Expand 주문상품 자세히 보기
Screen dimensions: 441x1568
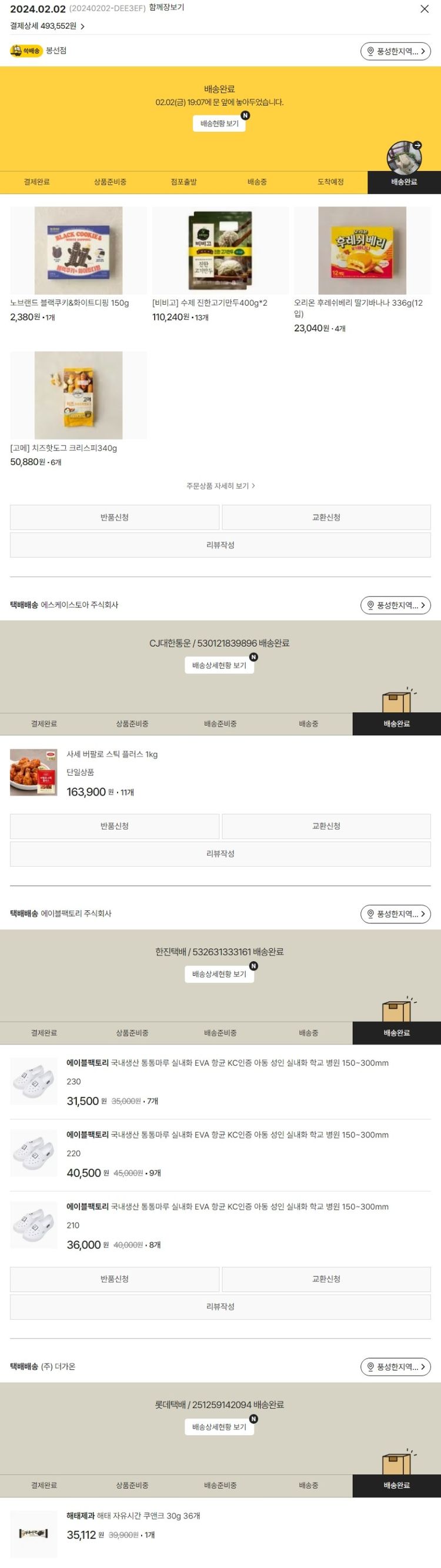point(220,486)
